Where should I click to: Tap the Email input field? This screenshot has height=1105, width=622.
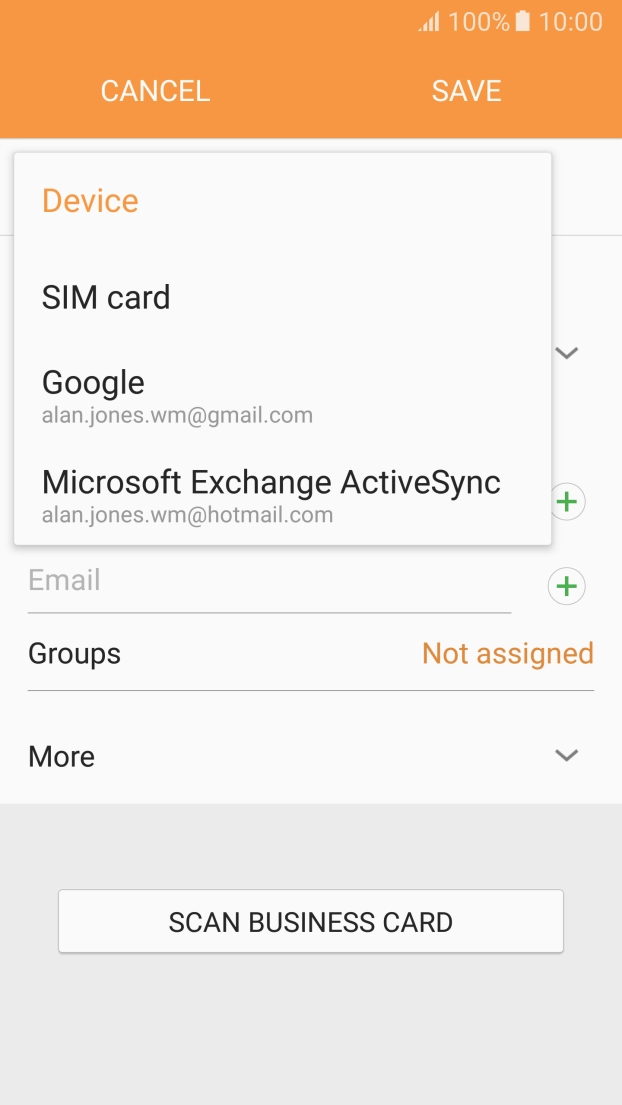click(x=268, y=582)
